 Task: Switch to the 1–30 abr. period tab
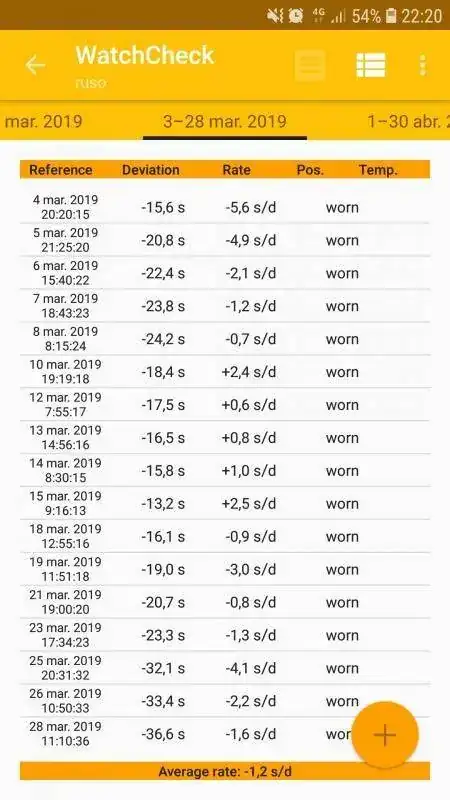pos(408,121)
